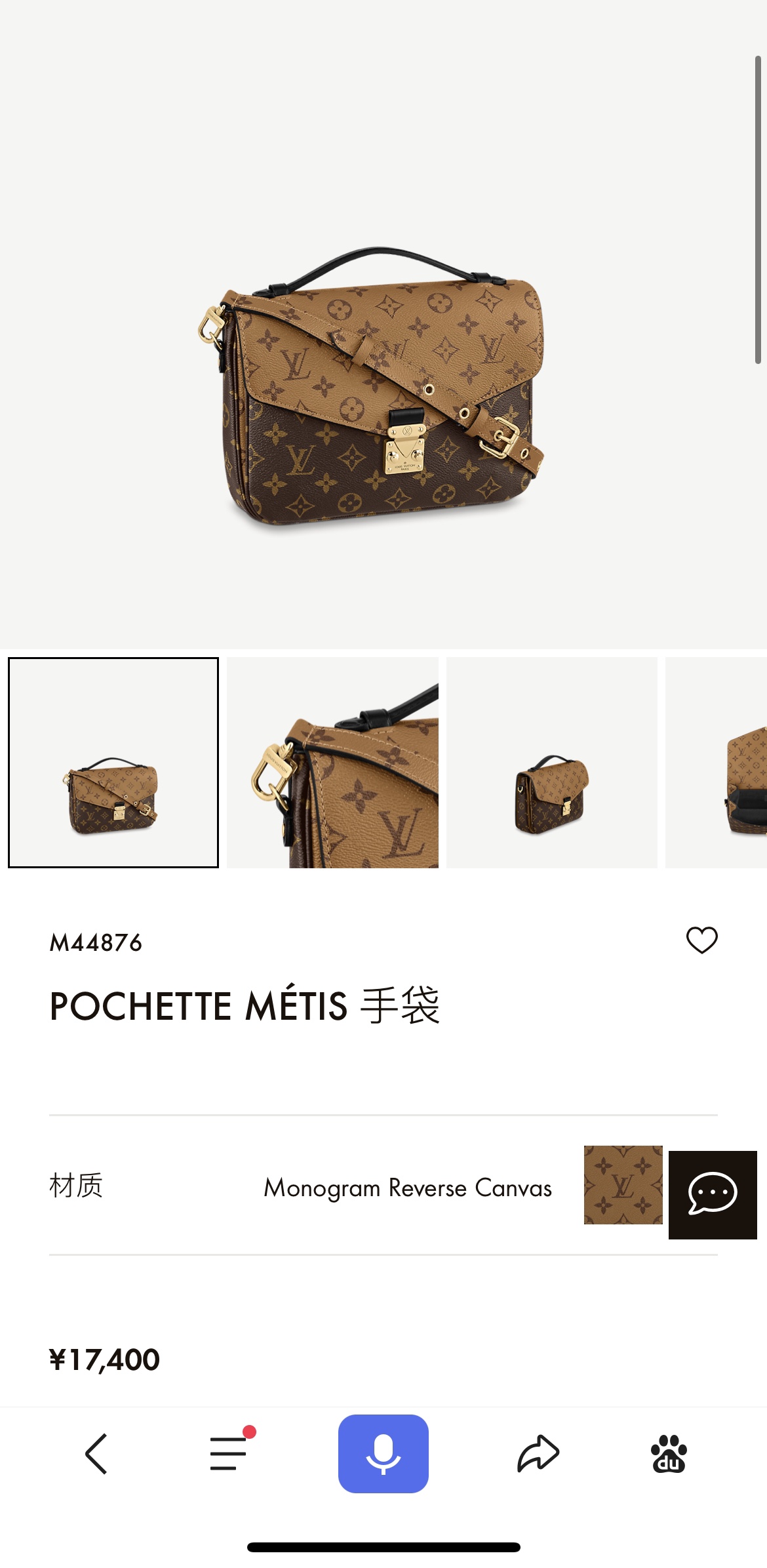Go back to the previous page

tap(96, 1453)
